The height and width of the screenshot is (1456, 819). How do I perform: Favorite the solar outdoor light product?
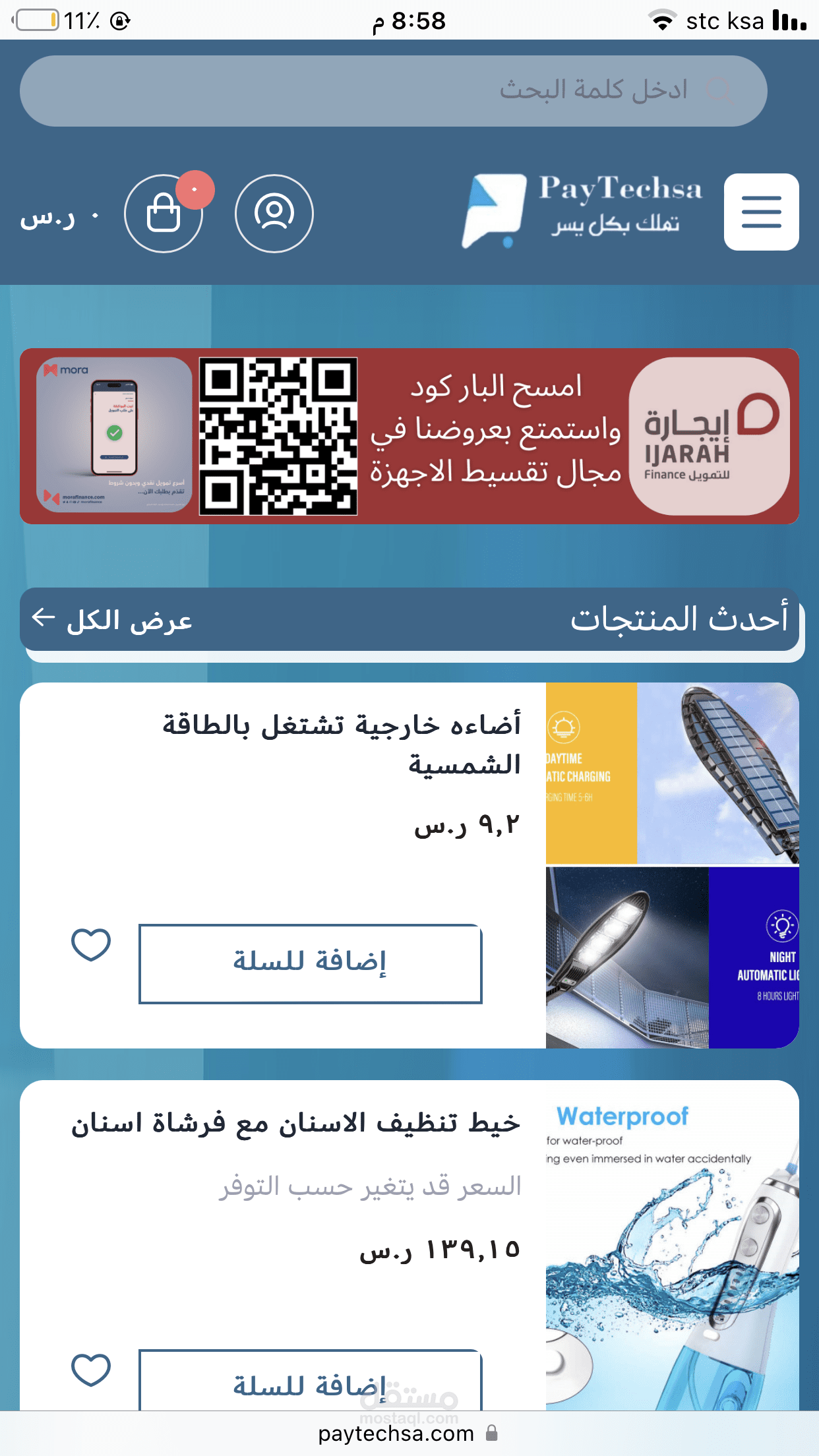pyautogui.click(x=91, y=944)
